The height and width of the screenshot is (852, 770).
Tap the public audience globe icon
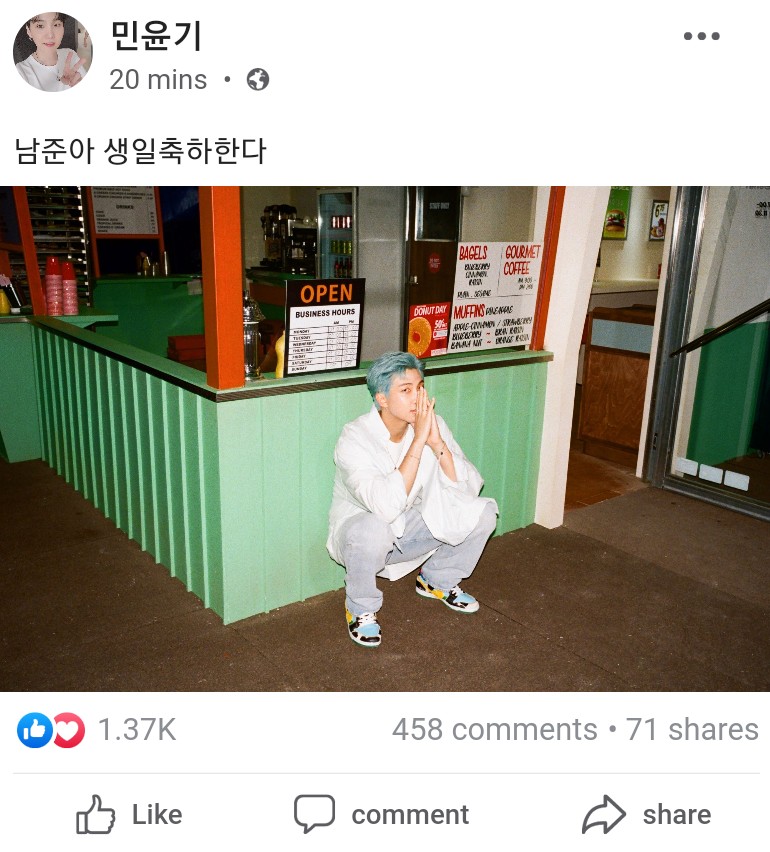click(258, 80)
